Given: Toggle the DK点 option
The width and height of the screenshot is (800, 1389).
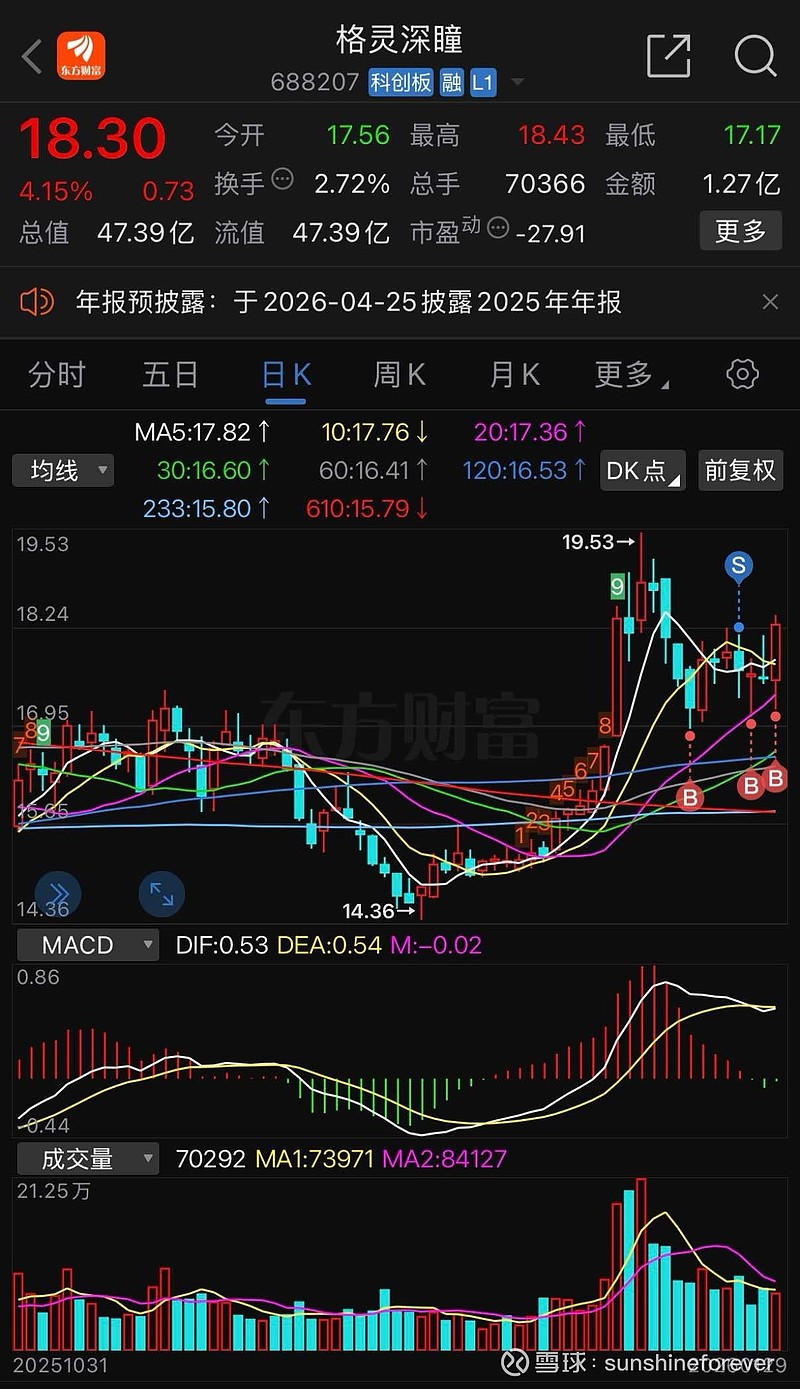Looking at the screenshot, I should 643,470.
